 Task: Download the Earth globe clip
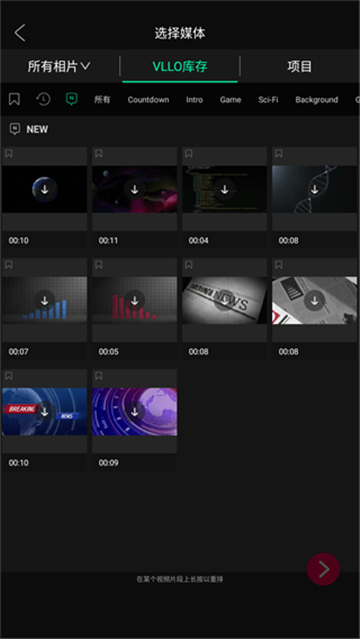pos(44,189)
